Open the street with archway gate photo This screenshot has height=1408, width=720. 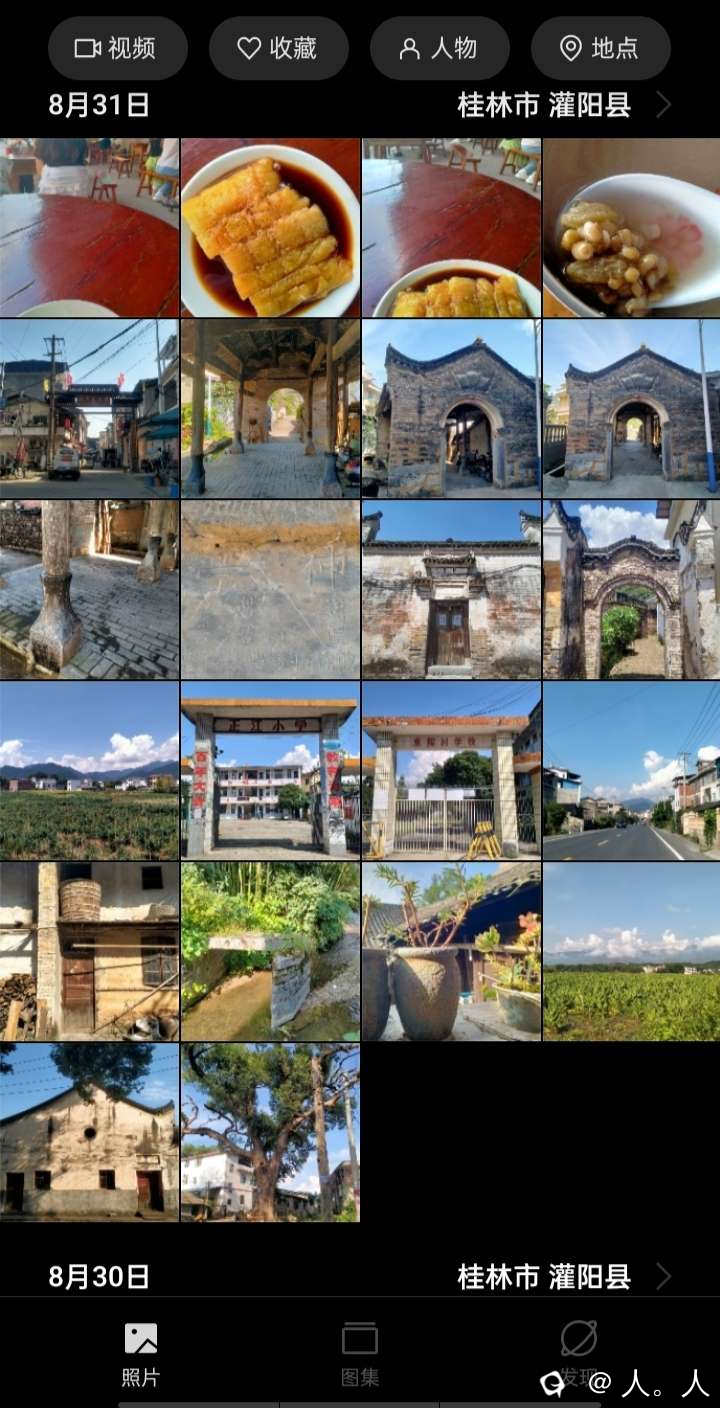pyautogui.click(x=89, y=408)
